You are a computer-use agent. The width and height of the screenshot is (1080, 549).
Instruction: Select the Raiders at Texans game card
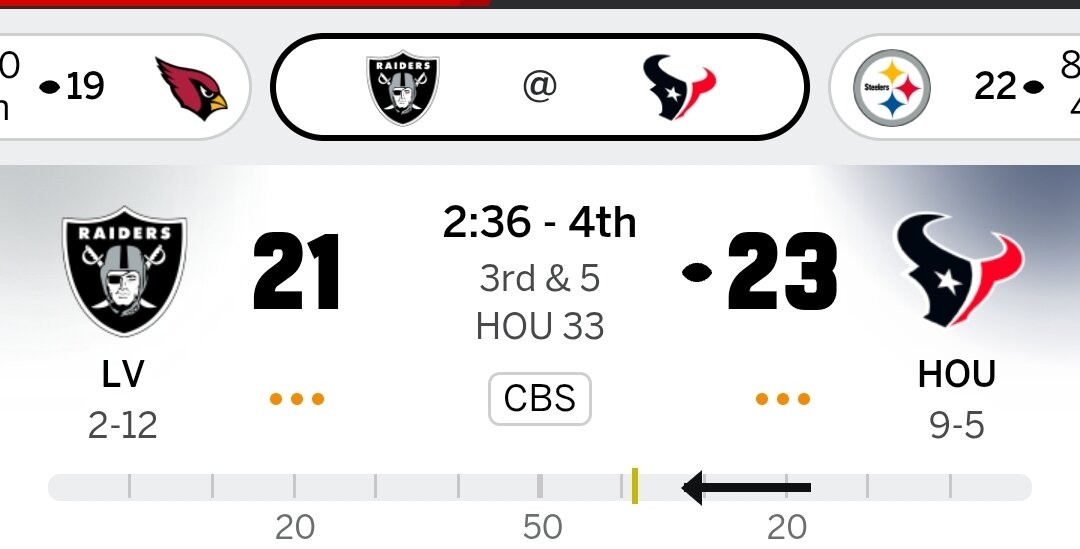tap(539, 88)
